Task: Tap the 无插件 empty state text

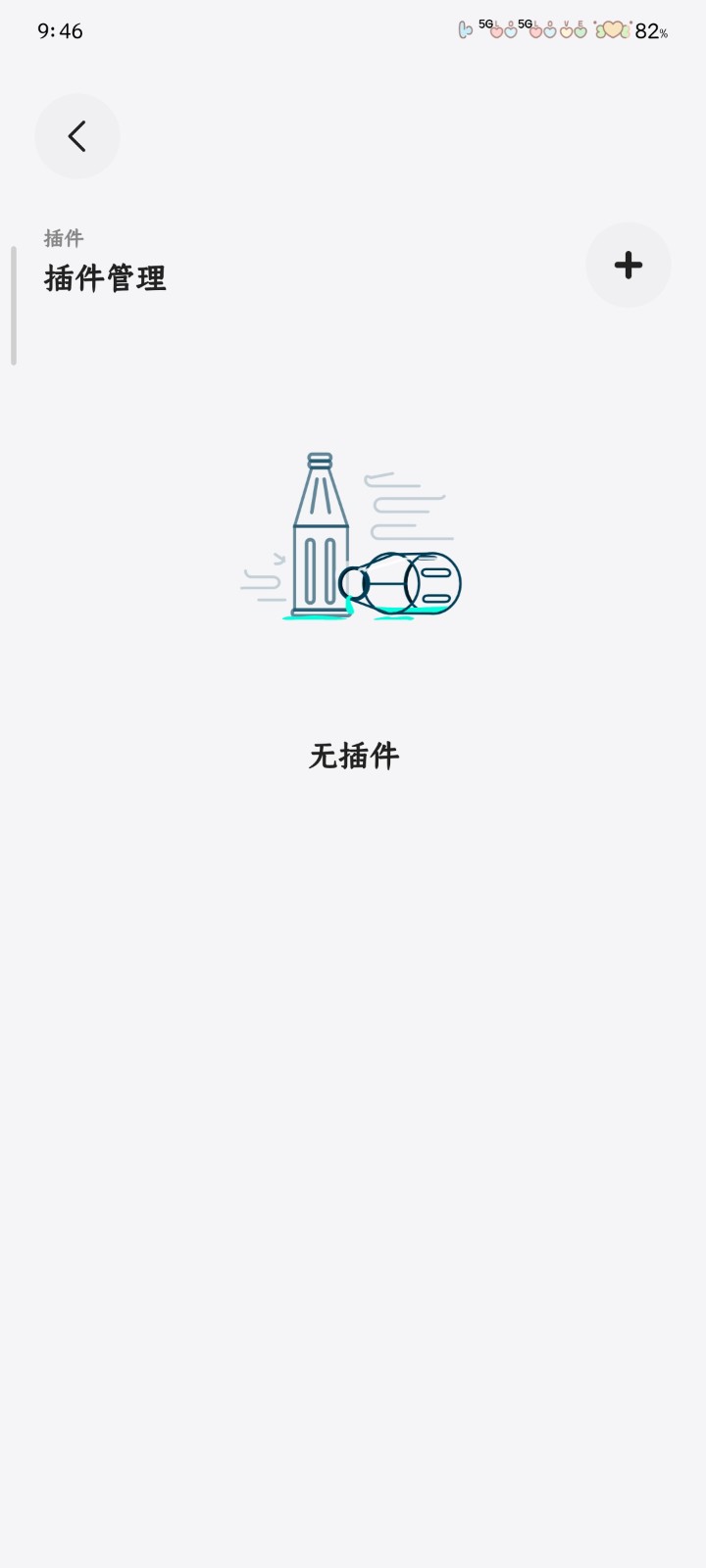Action: (353, 756)
